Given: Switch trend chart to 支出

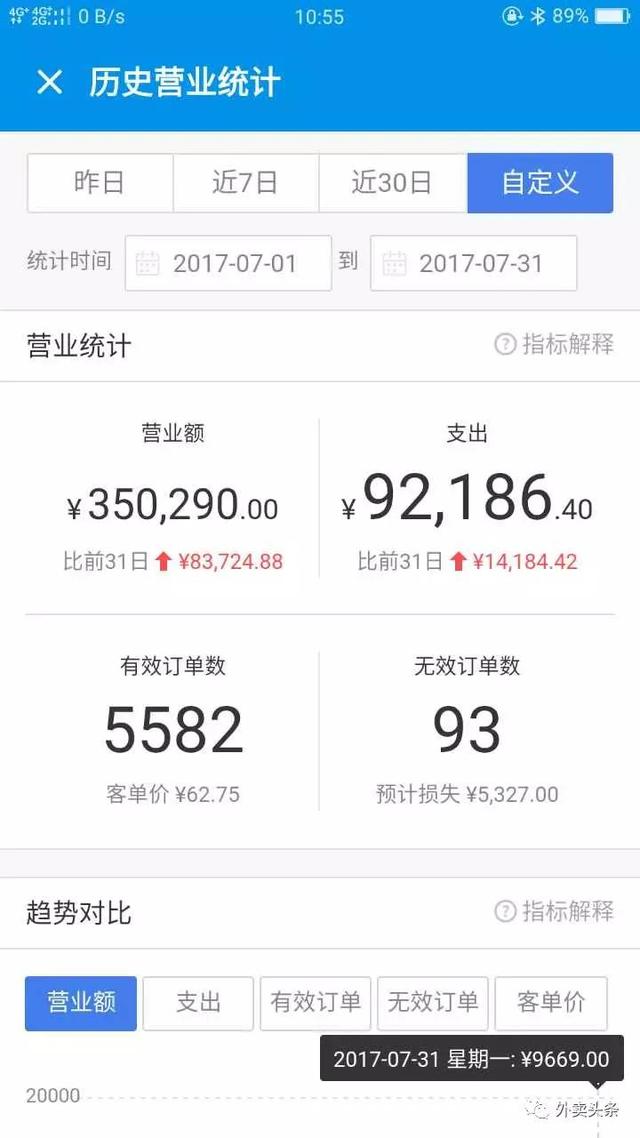Looking at the screenshot, I should click(x=198, y=1003).
